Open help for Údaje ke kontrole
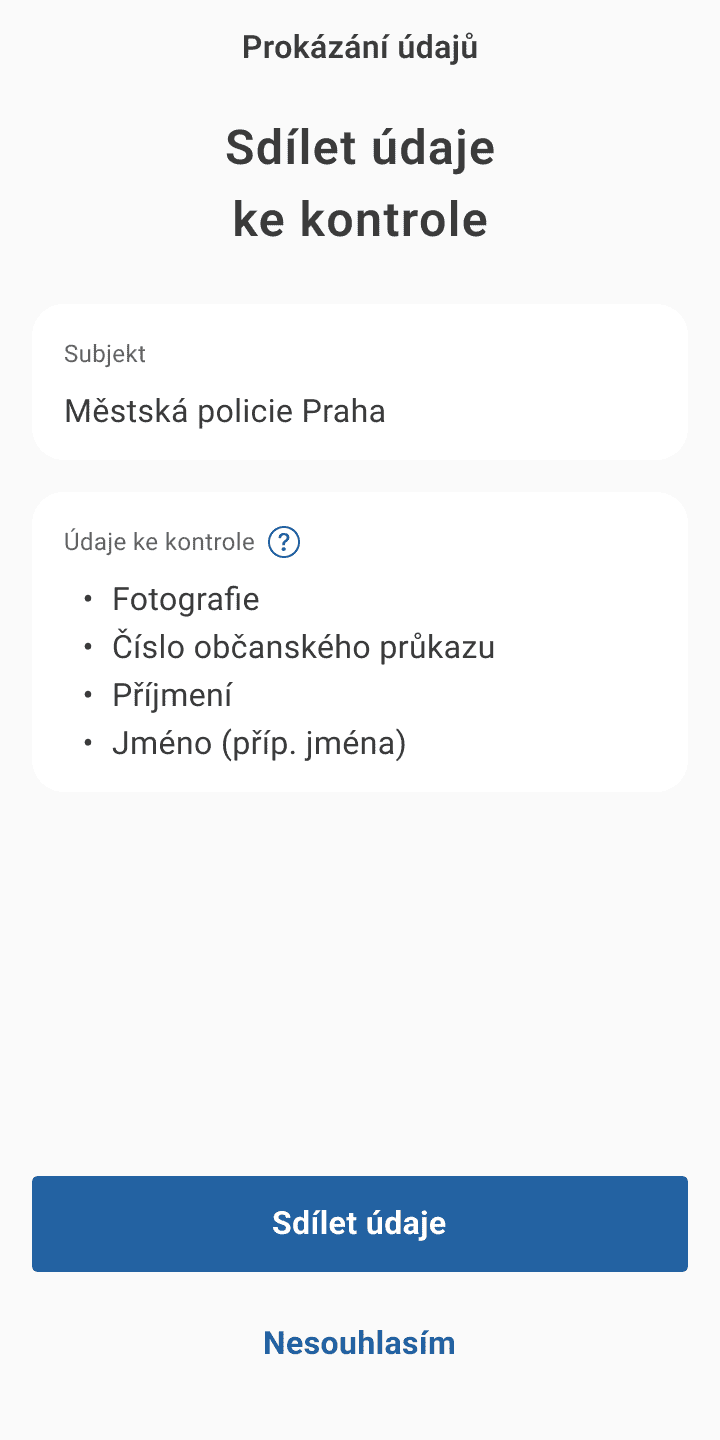This screenshot has height=1440, width=720. (284, 542)
